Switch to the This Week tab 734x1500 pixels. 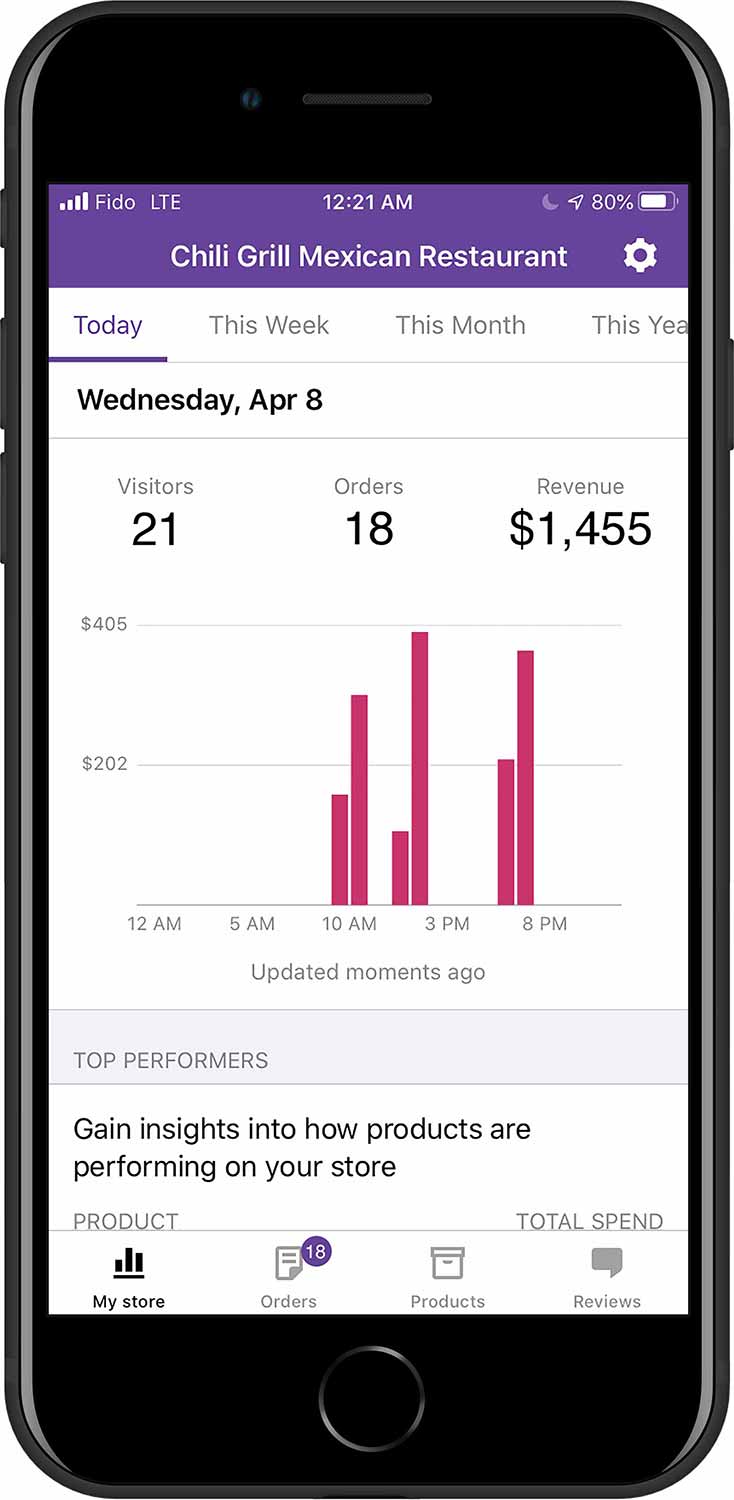coord(268,325)
